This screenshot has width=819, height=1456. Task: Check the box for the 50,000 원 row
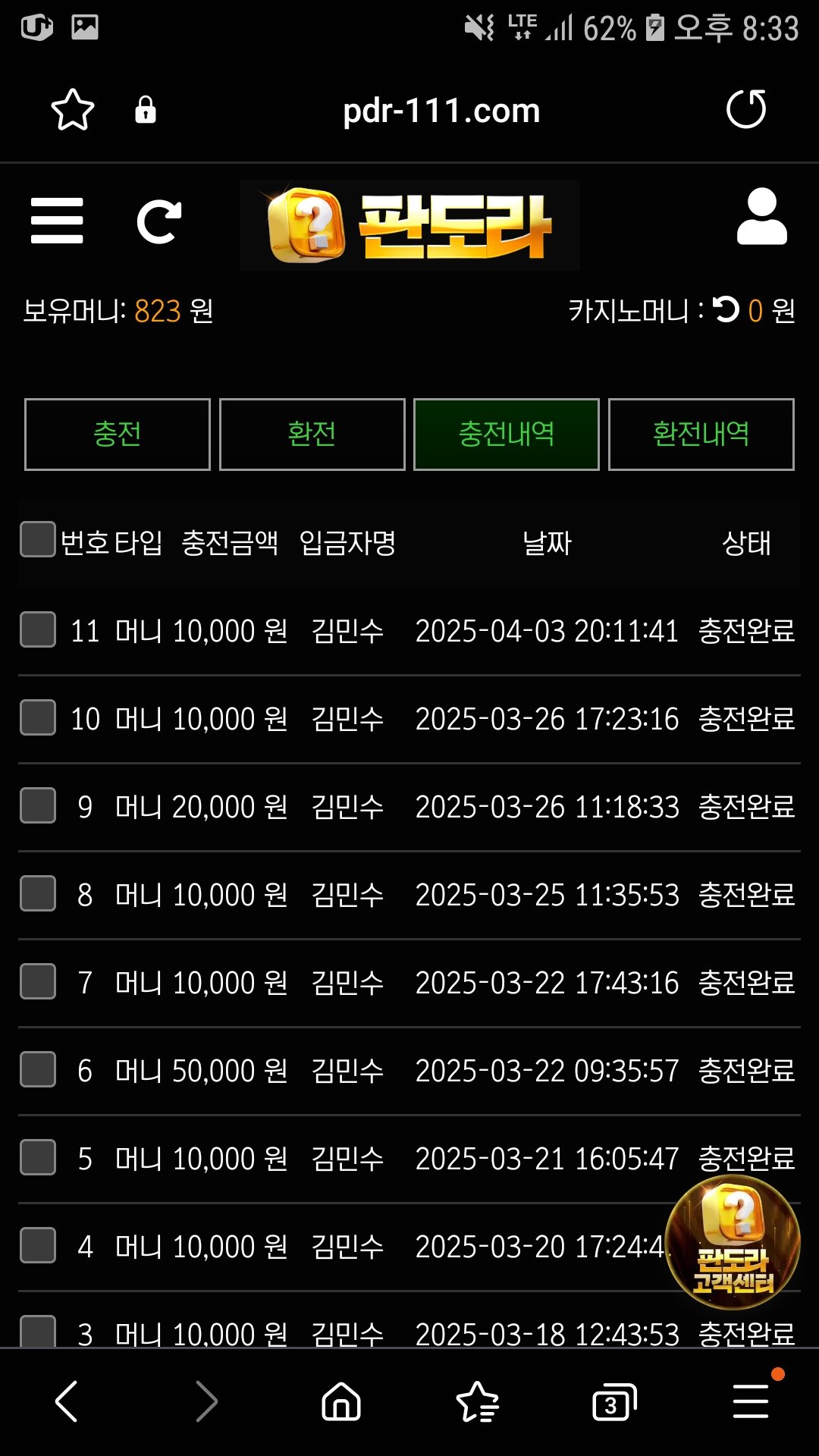pos(38,1069)
